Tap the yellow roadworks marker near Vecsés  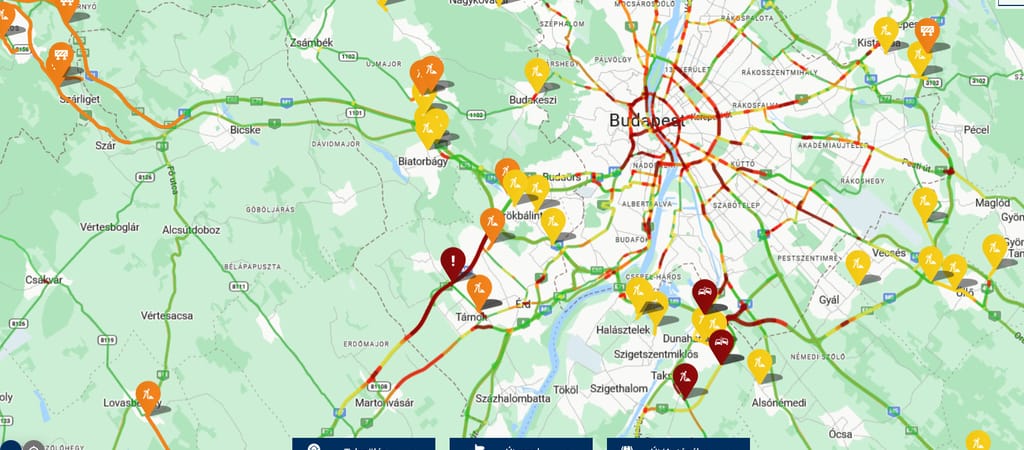tap(858, 264)
